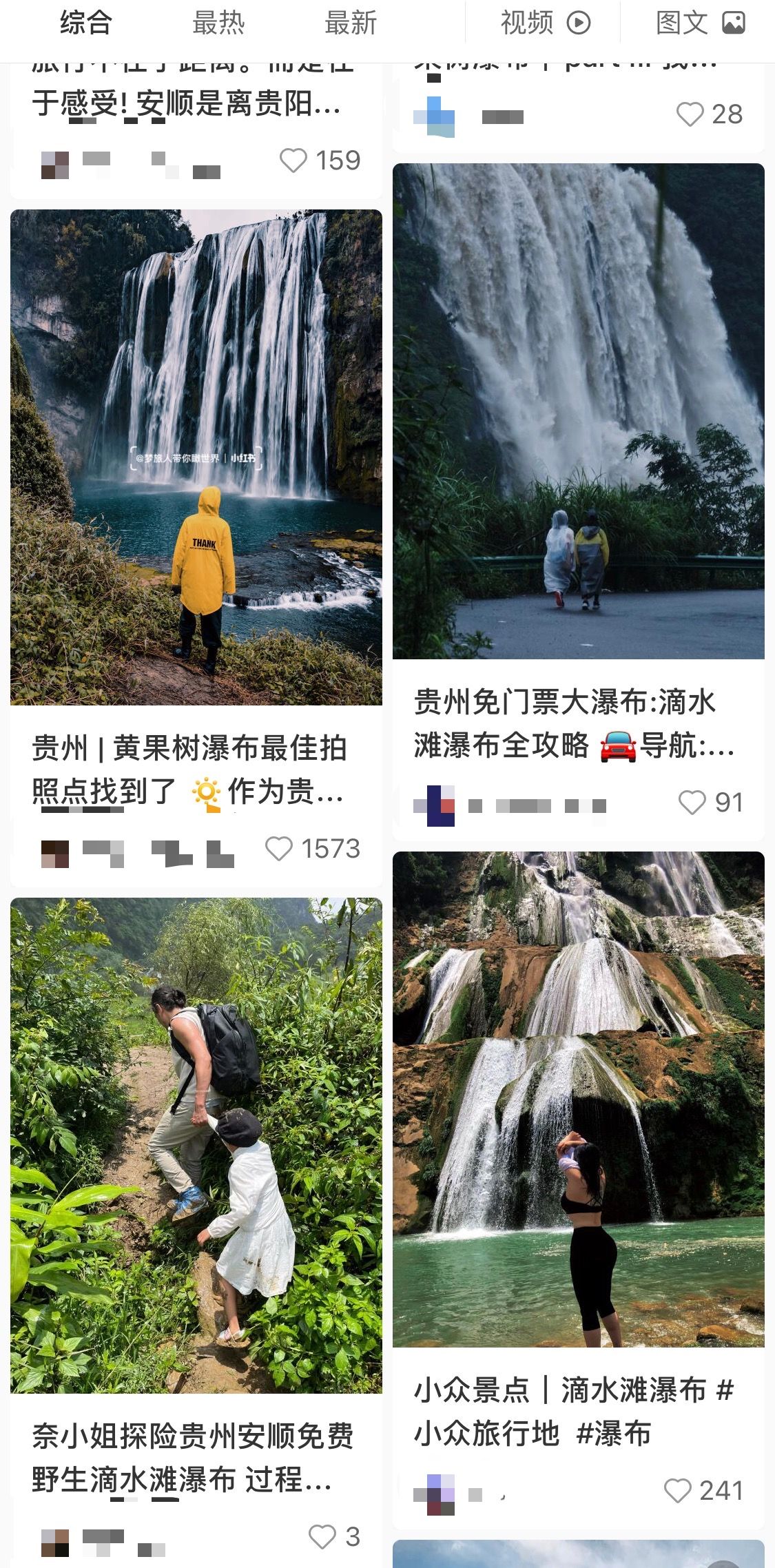Image resolution: width=775 pixels, height=1568 pixels.
Task: Filter results by 图文
Action: tap(699, 23)
